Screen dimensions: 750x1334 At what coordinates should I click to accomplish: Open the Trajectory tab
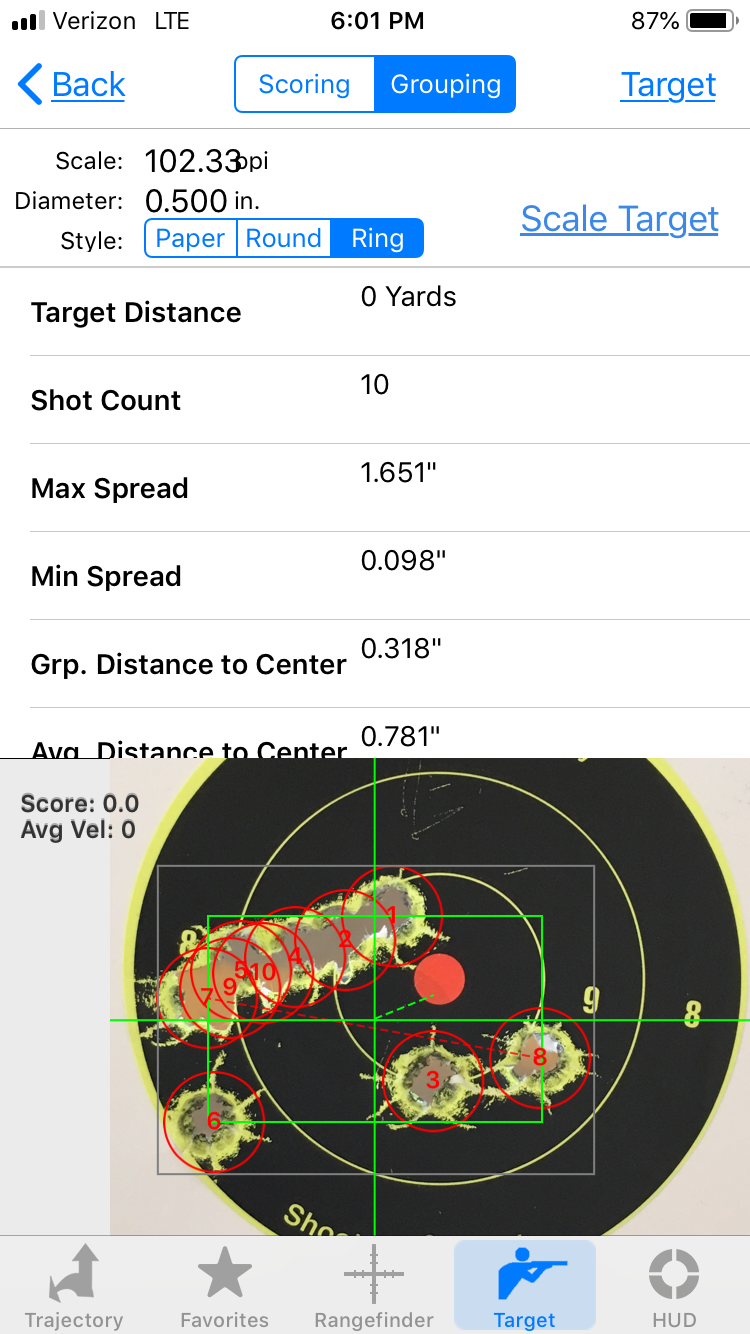point(74,1287)
